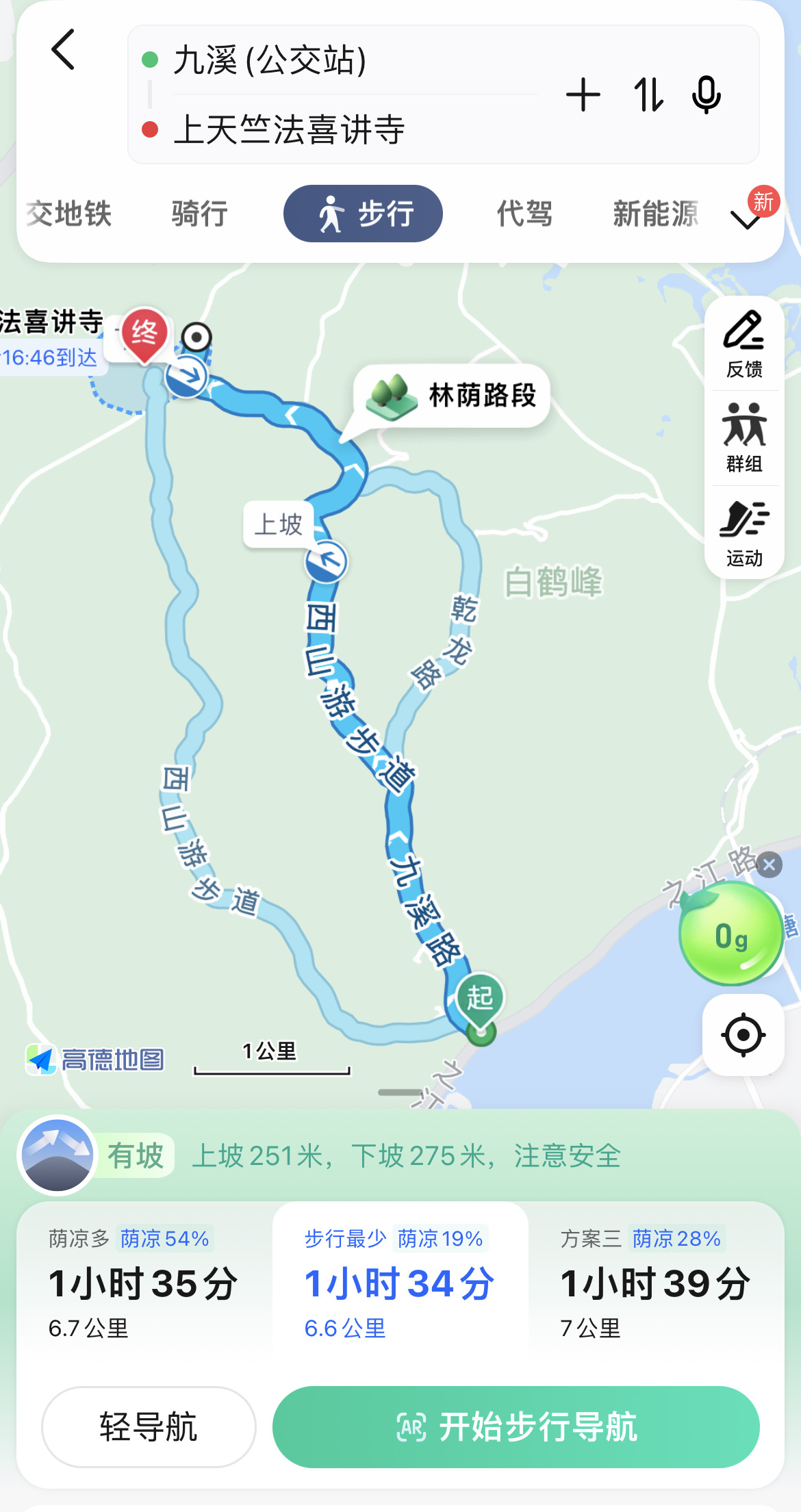The image size is (801, 1512).
Task: Add a waypoint with the plus icon
Action: [583, 94]
